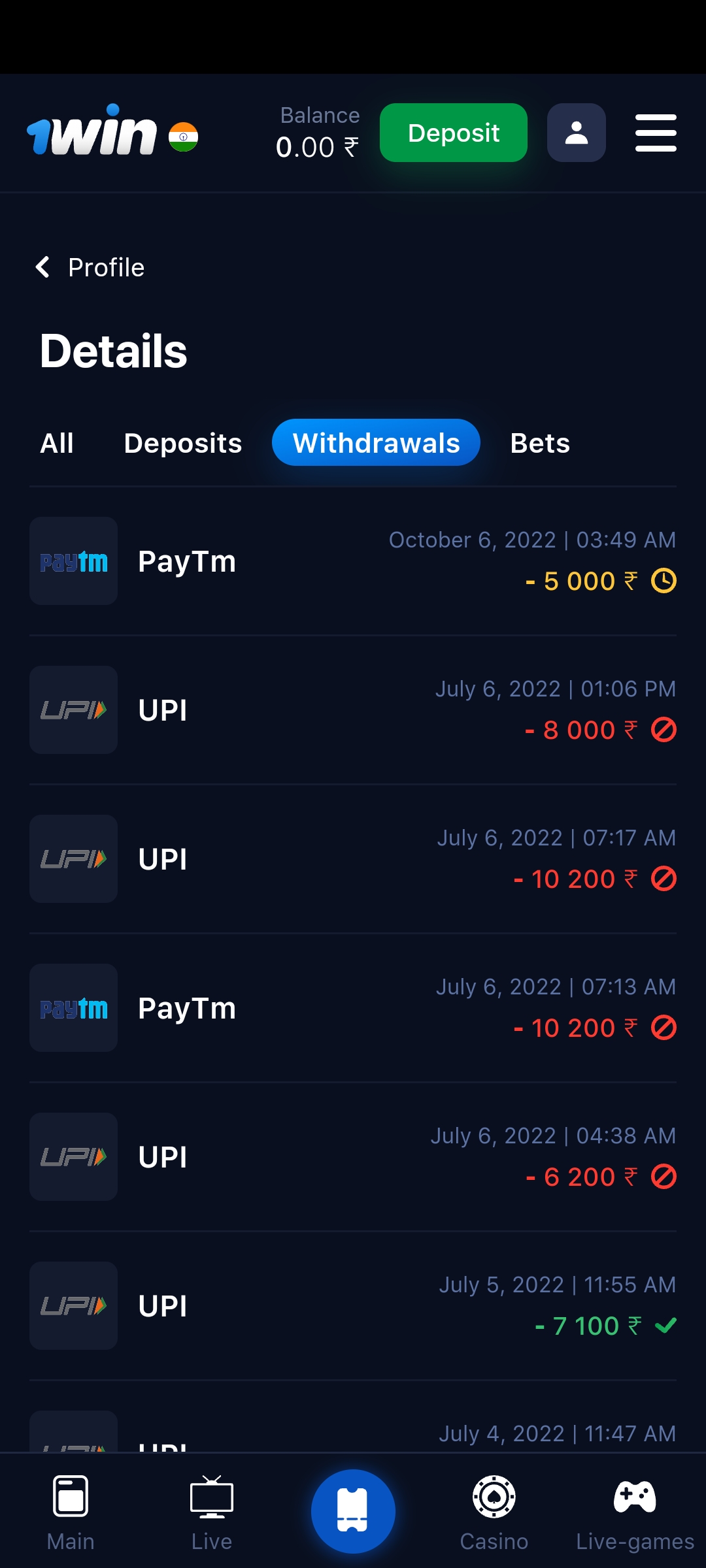Select the Withdrawals tab
This screenshot has width=706, height=1568.
376,443
